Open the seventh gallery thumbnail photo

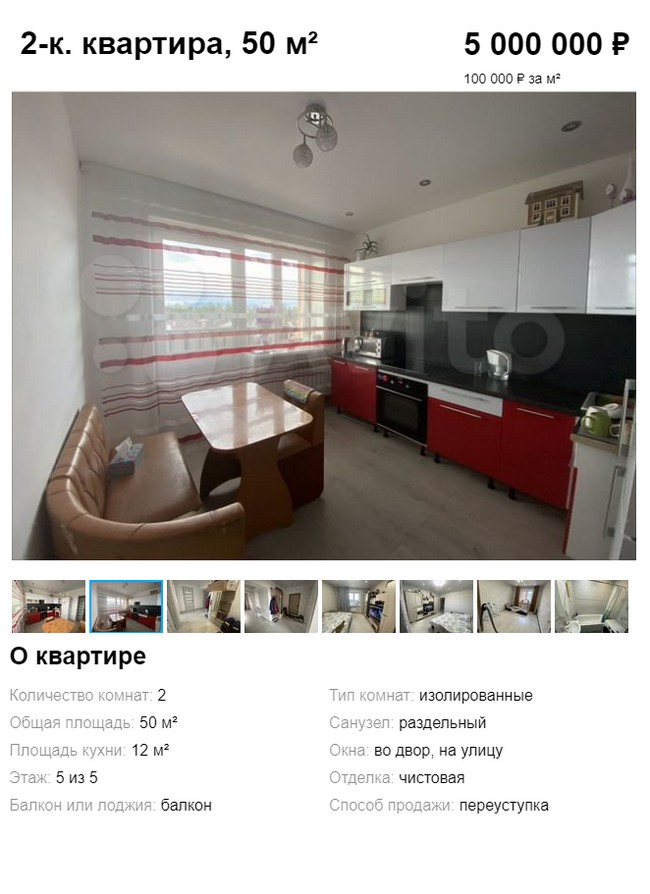514,606
